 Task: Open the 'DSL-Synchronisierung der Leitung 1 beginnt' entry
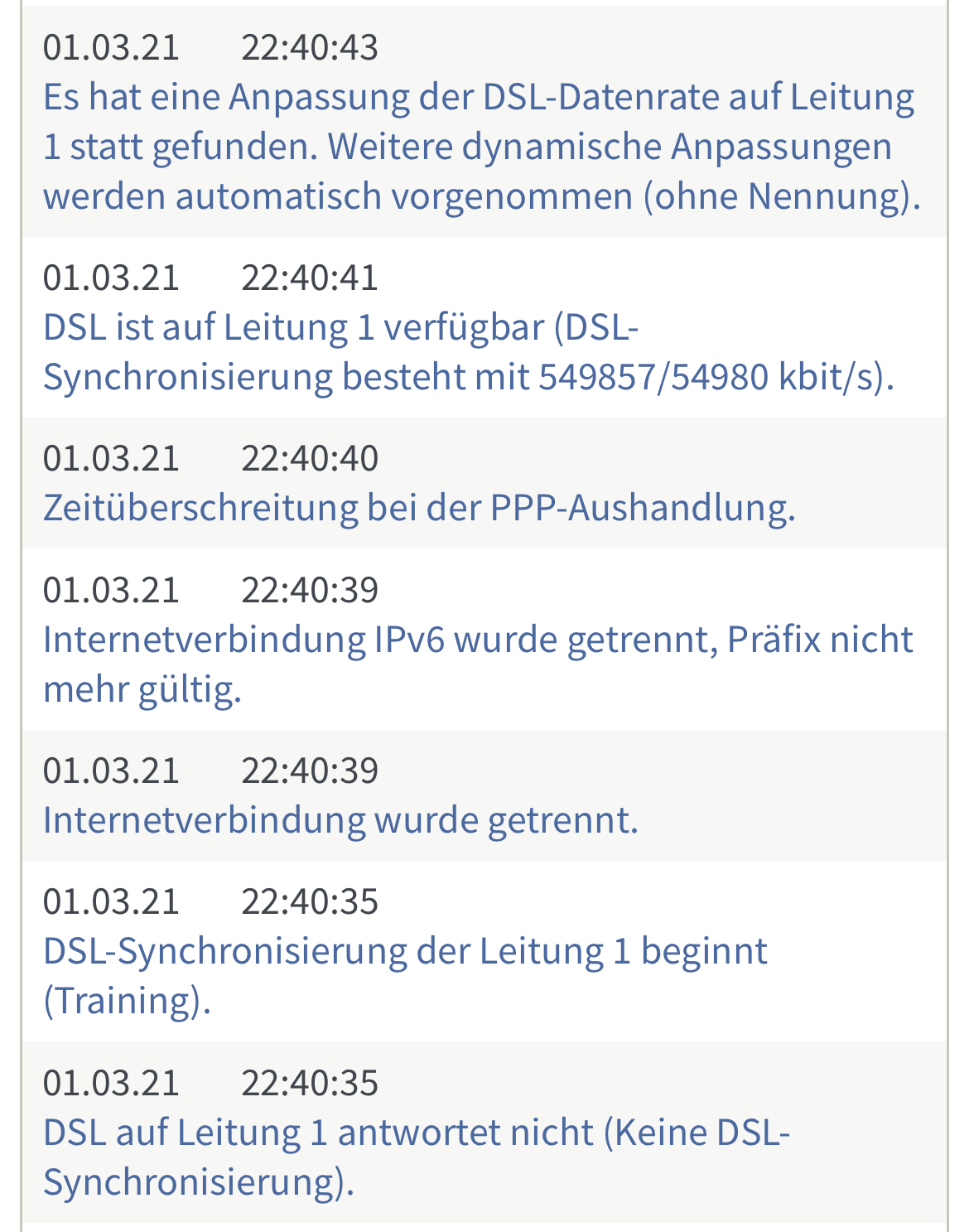(405, 975)
